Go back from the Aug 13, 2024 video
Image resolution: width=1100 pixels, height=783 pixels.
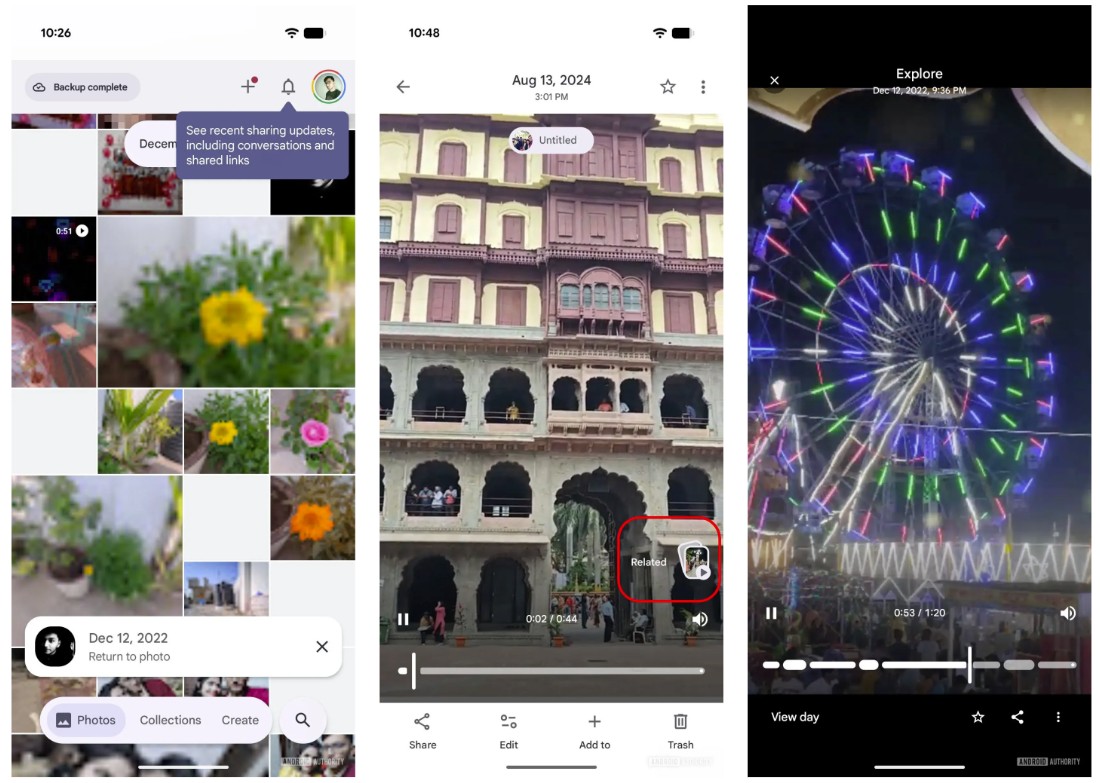click(x=403, y=87)
